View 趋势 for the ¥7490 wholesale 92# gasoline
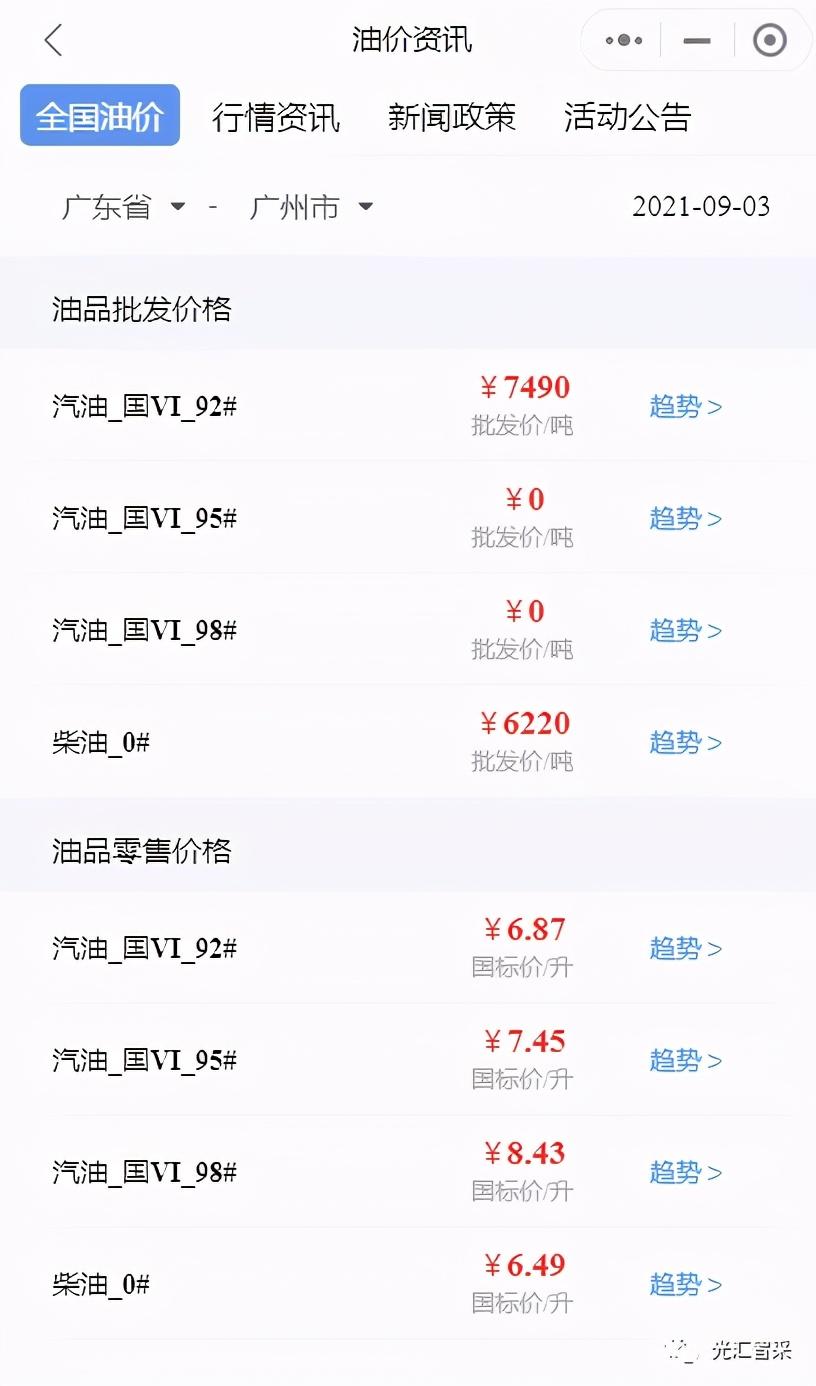 coord(686,407)
